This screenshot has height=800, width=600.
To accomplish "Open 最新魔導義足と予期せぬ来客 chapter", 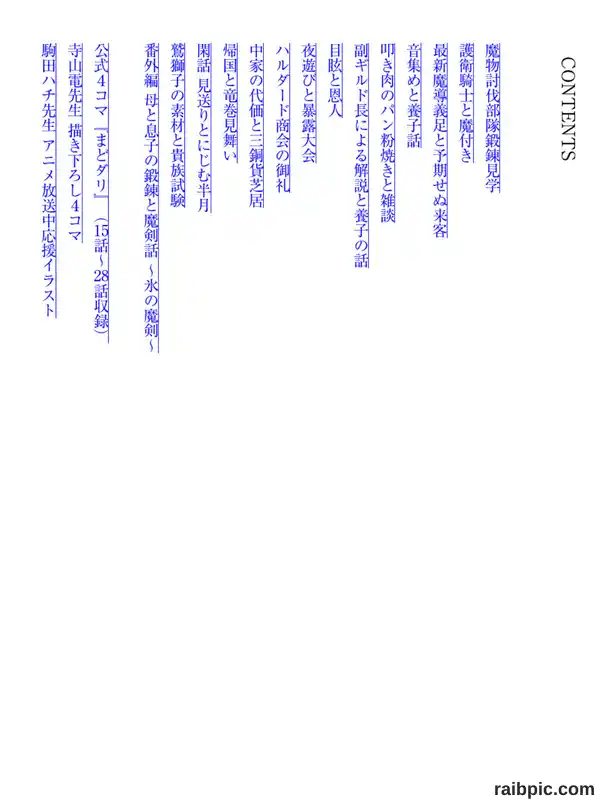I will [439, 140].
